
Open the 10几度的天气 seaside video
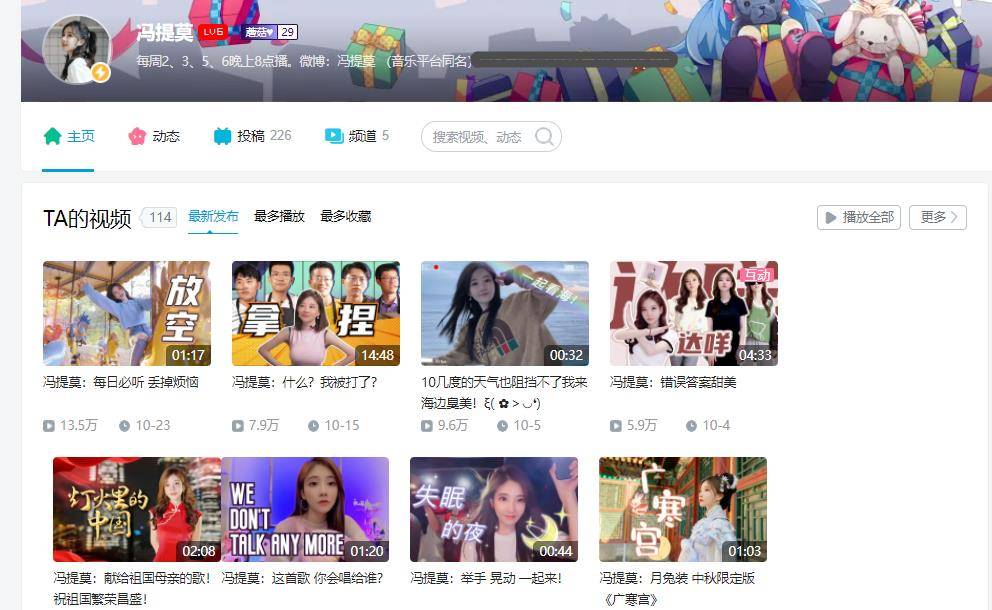(504, 313)
